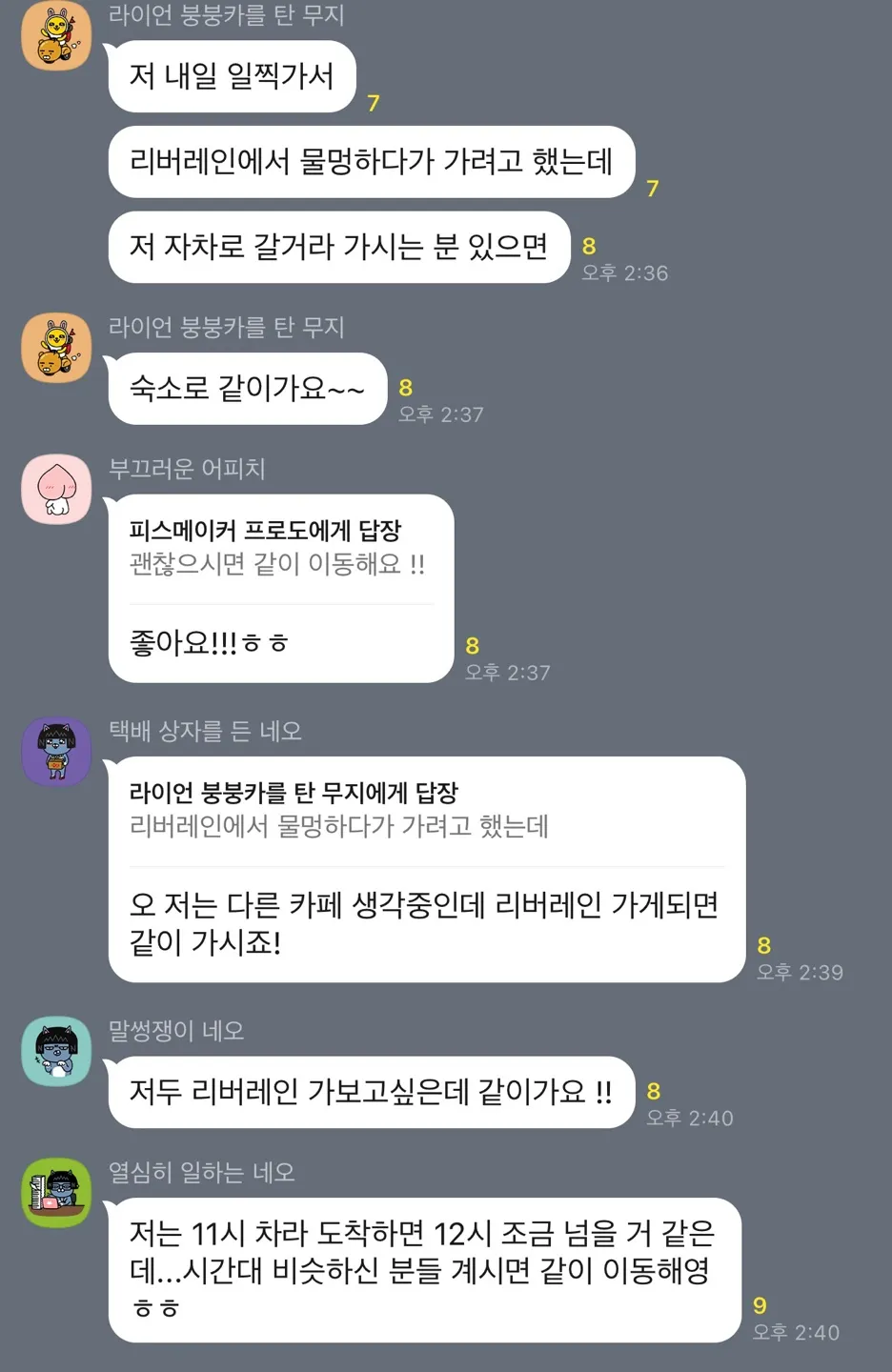Open 부끄러운 어피치's profile picture
892x1372 pixels.
pyautogui.click(x=56, y=489)
